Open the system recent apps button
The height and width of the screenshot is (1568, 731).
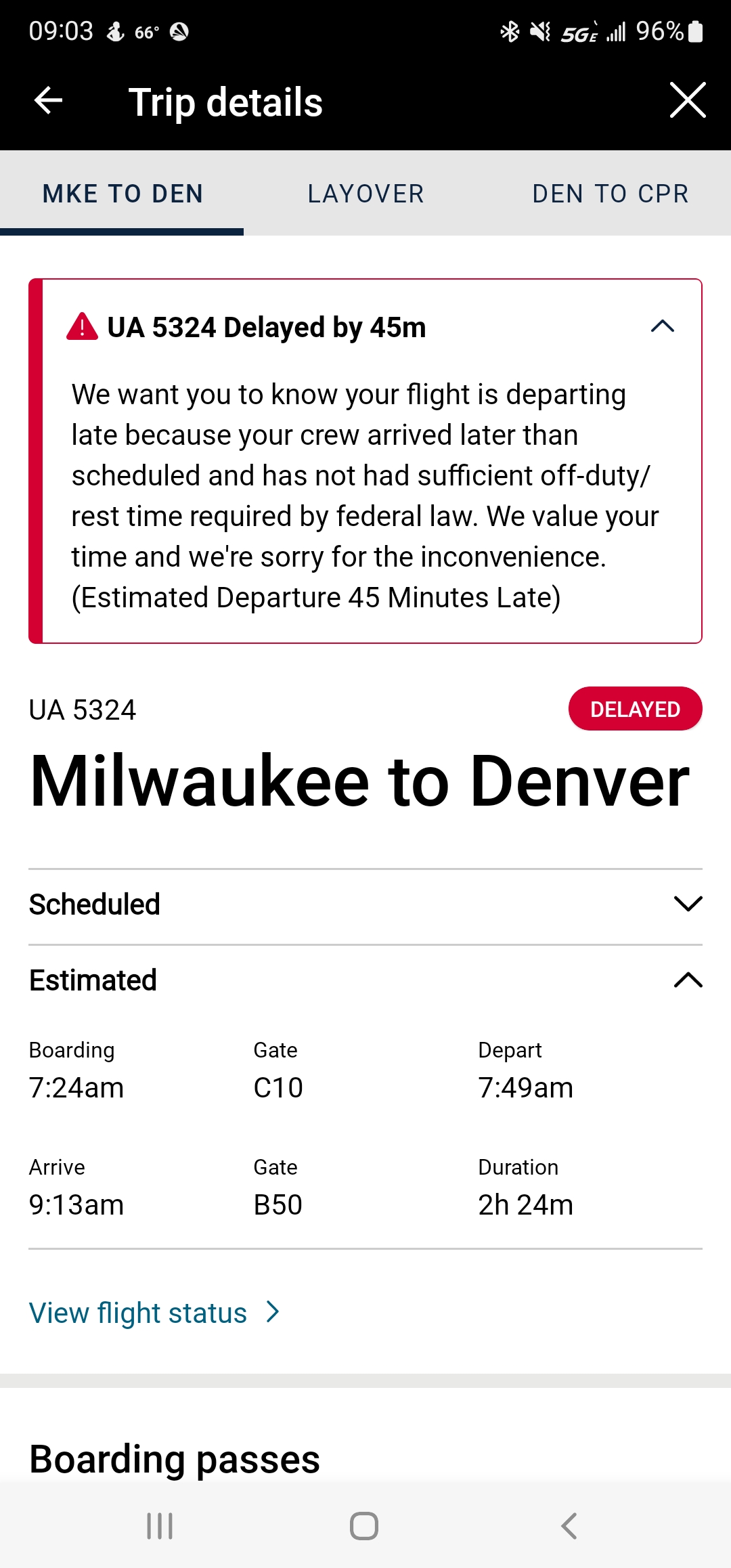point(160,1526)
